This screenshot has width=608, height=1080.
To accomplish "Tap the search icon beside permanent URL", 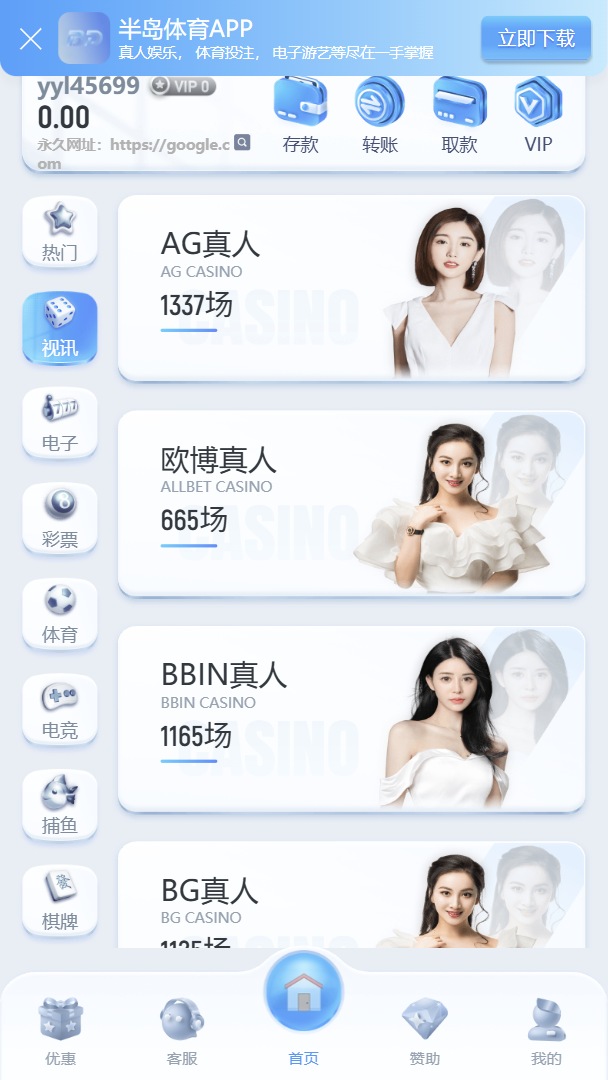I will click(242, 143).
